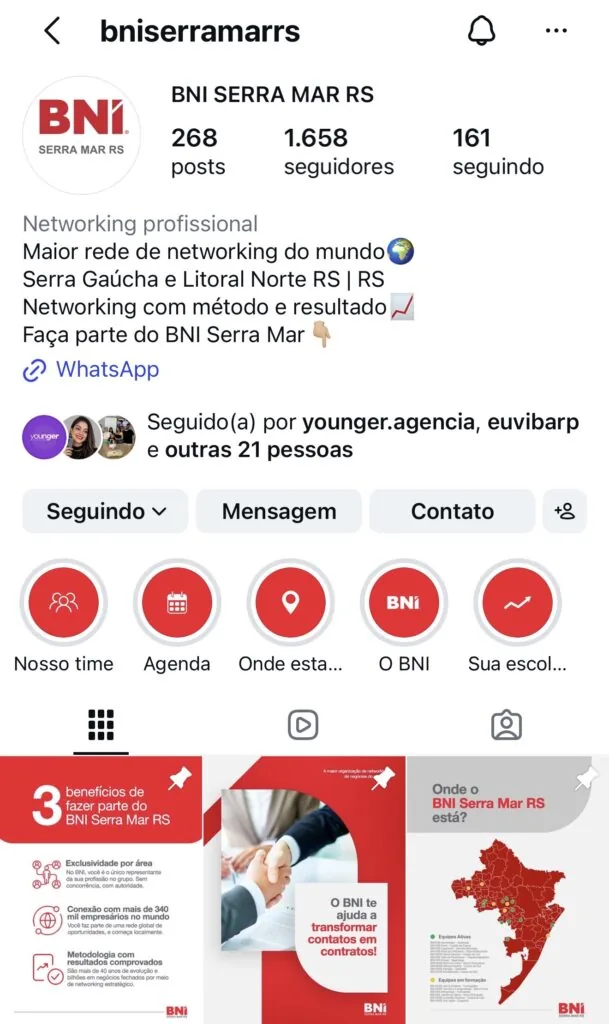Open the pinned handshake post
Screen dimensions: 609x1024
click(x=304, y=890)
